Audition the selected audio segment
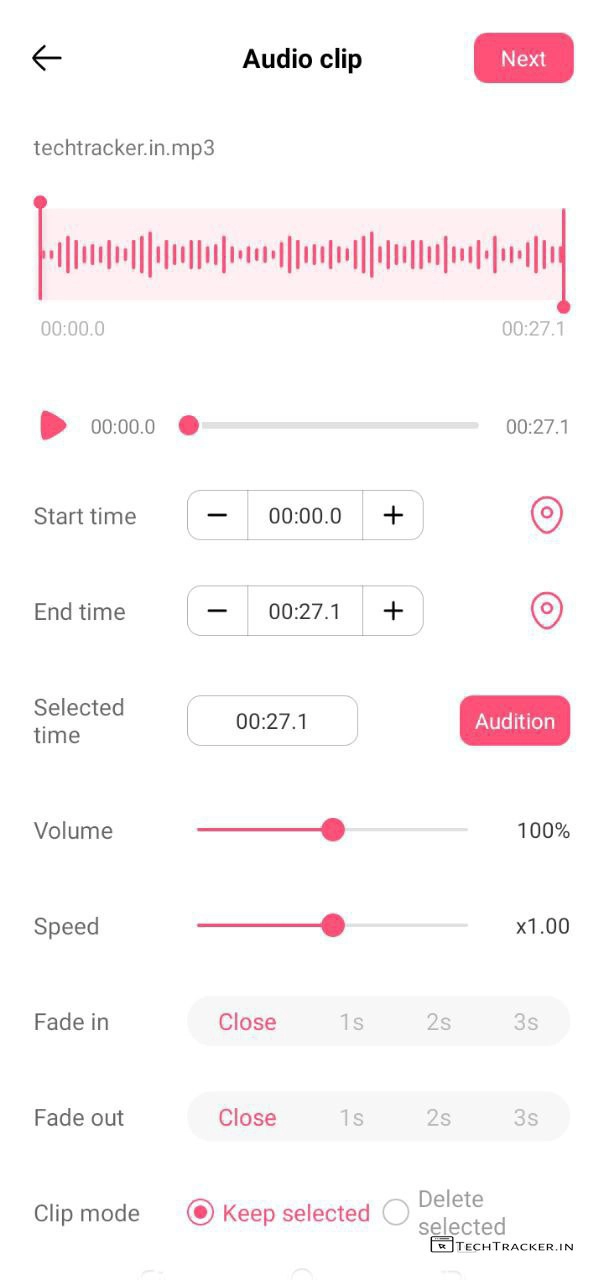 click(x=514, y=721)
